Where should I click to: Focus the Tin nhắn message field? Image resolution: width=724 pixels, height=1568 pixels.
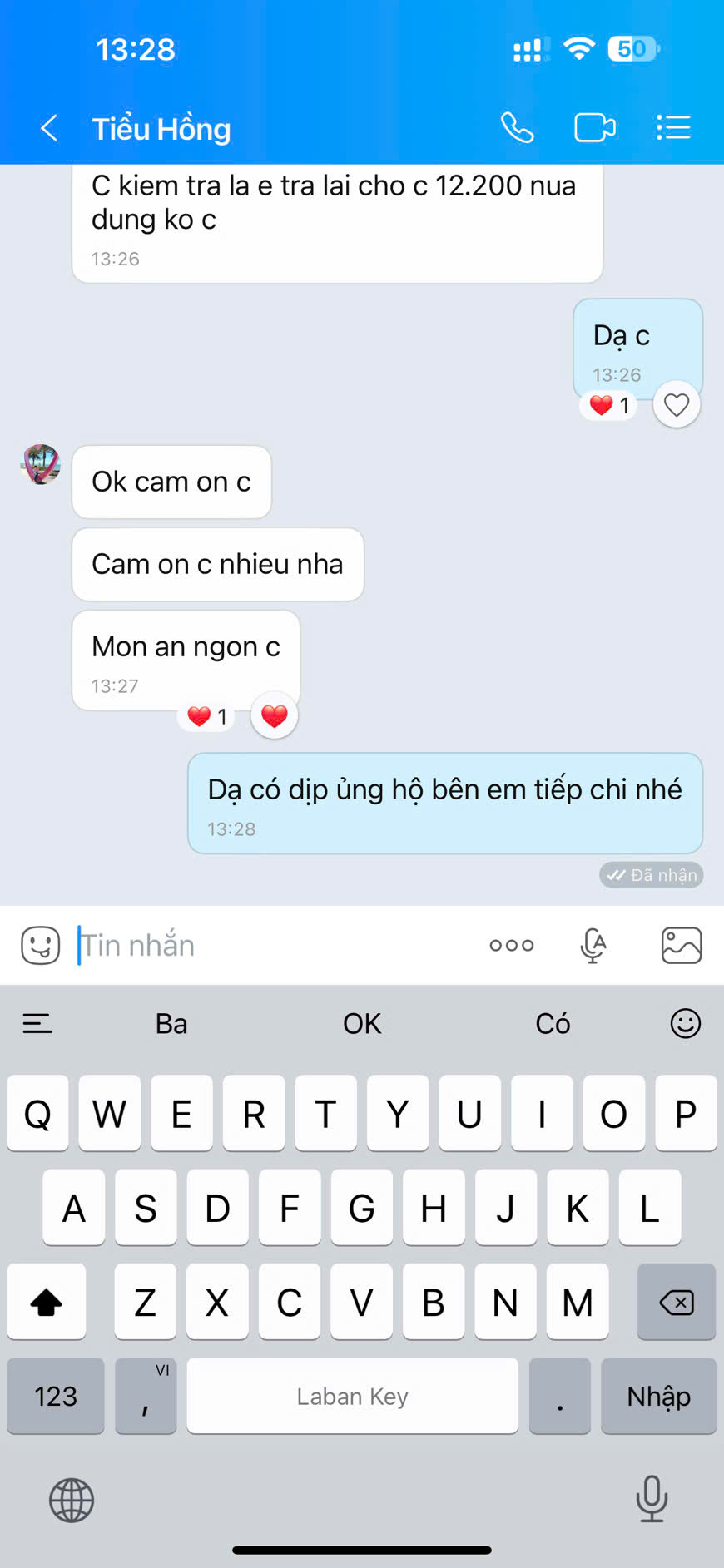pos(275,945)
